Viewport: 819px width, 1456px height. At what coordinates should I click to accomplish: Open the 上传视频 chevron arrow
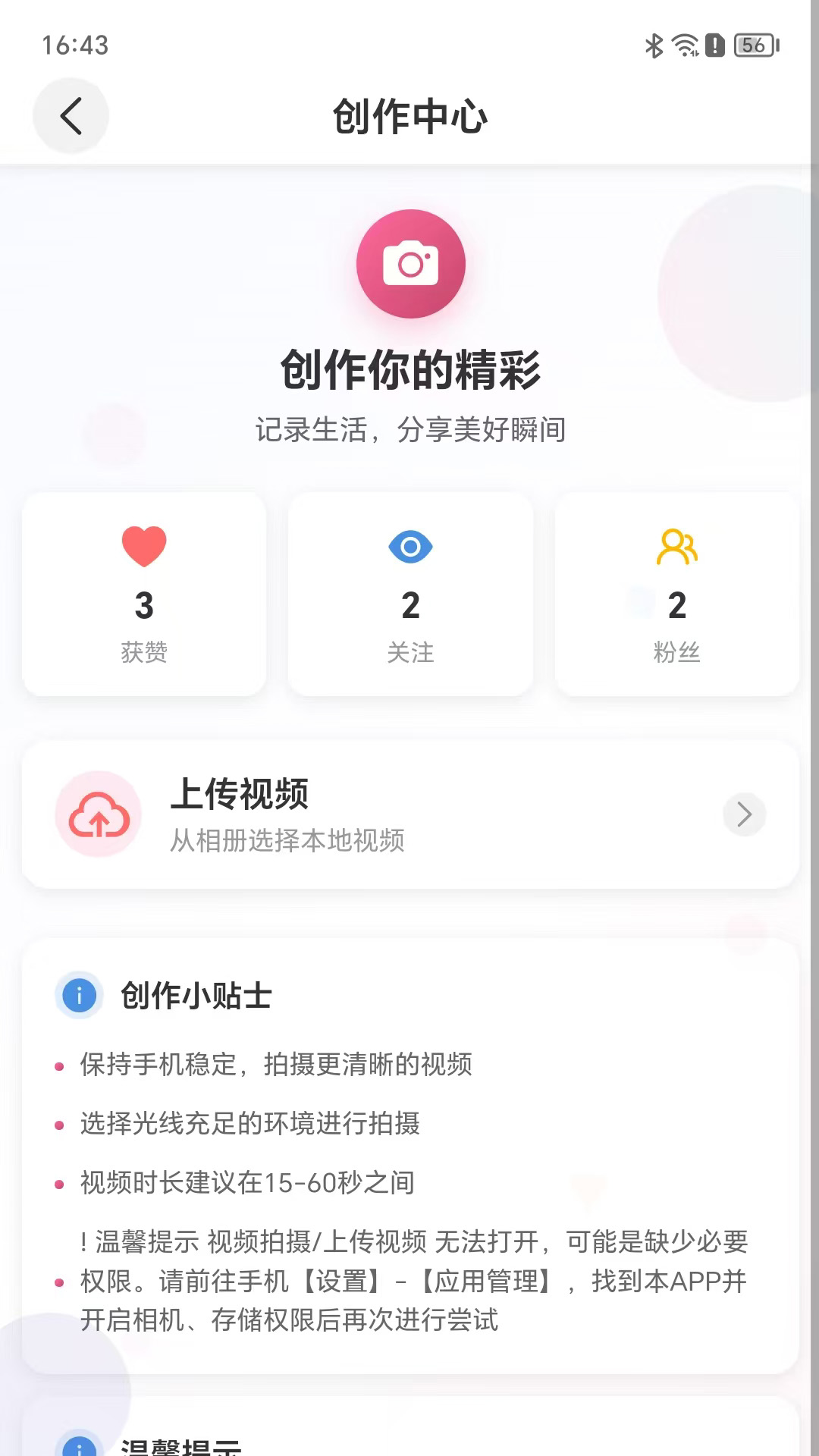[744, 815]
